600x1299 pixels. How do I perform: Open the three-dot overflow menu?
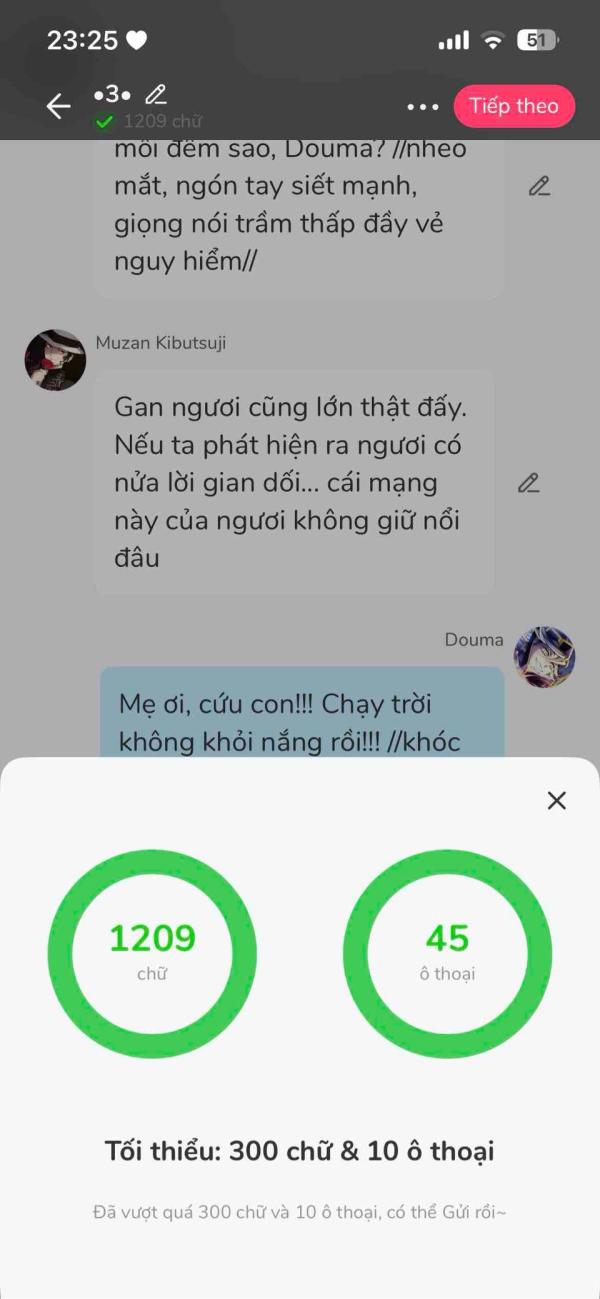[423, 107]
